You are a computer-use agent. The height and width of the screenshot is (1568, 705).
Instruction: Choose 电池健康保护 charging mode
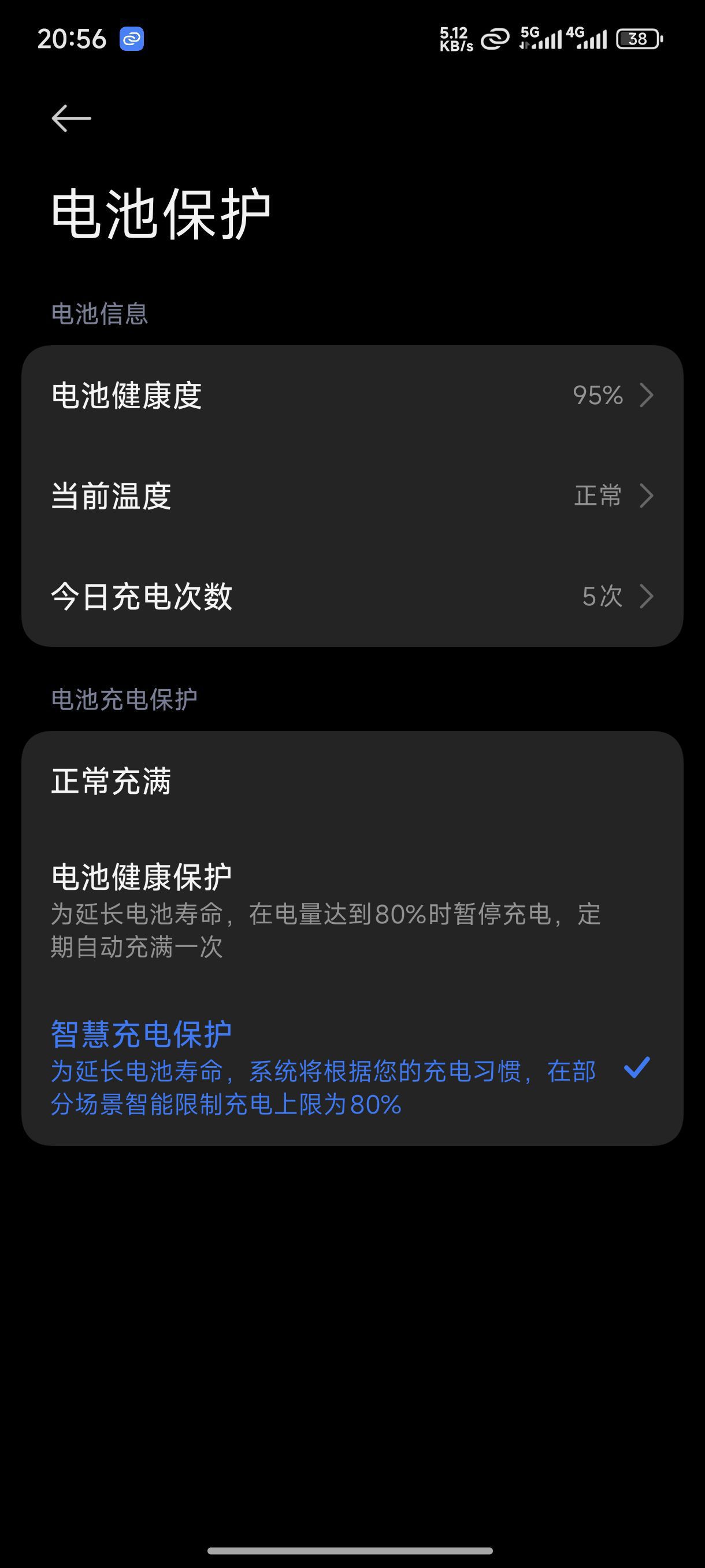pyautogui.click(x=351, y=910)
